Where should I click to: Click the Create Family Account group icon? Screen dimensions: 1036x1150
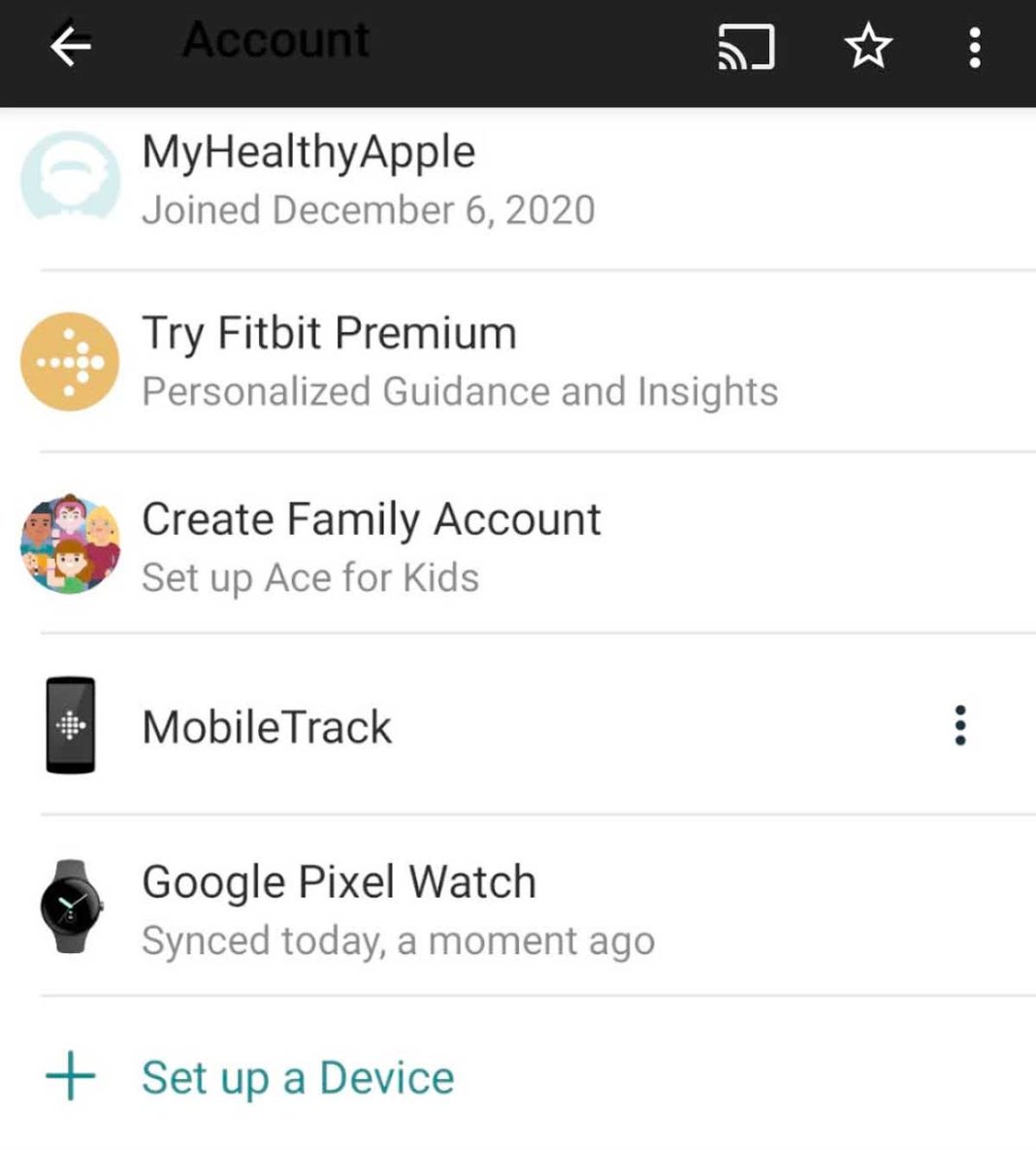69,544
